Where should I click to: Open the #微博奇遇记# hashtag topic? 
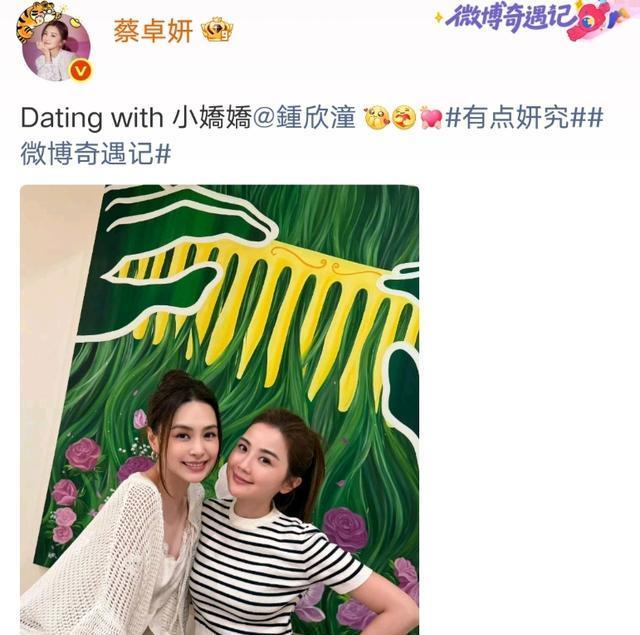click(96, 154)
